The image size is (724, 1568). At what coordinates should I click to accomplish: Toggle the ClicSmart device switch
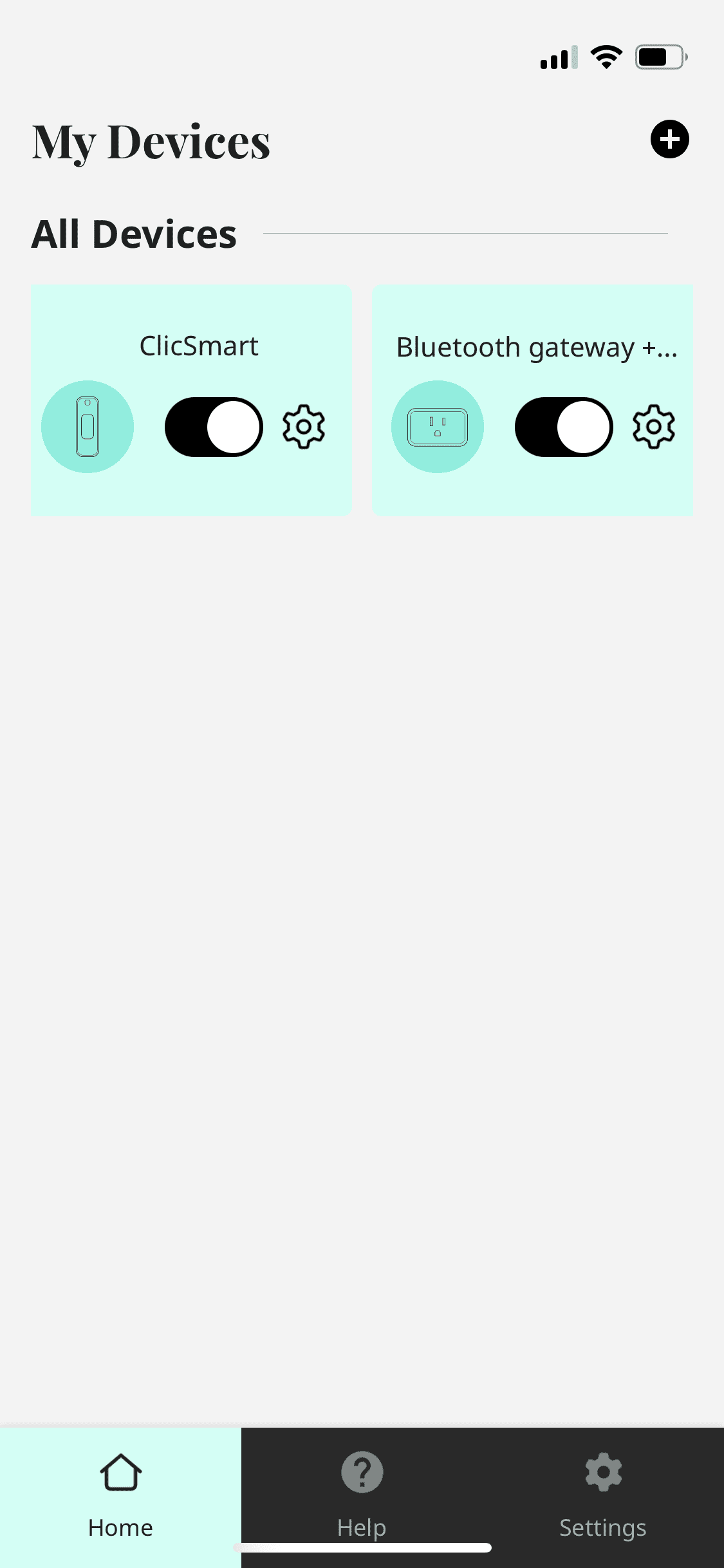point(214,427)
